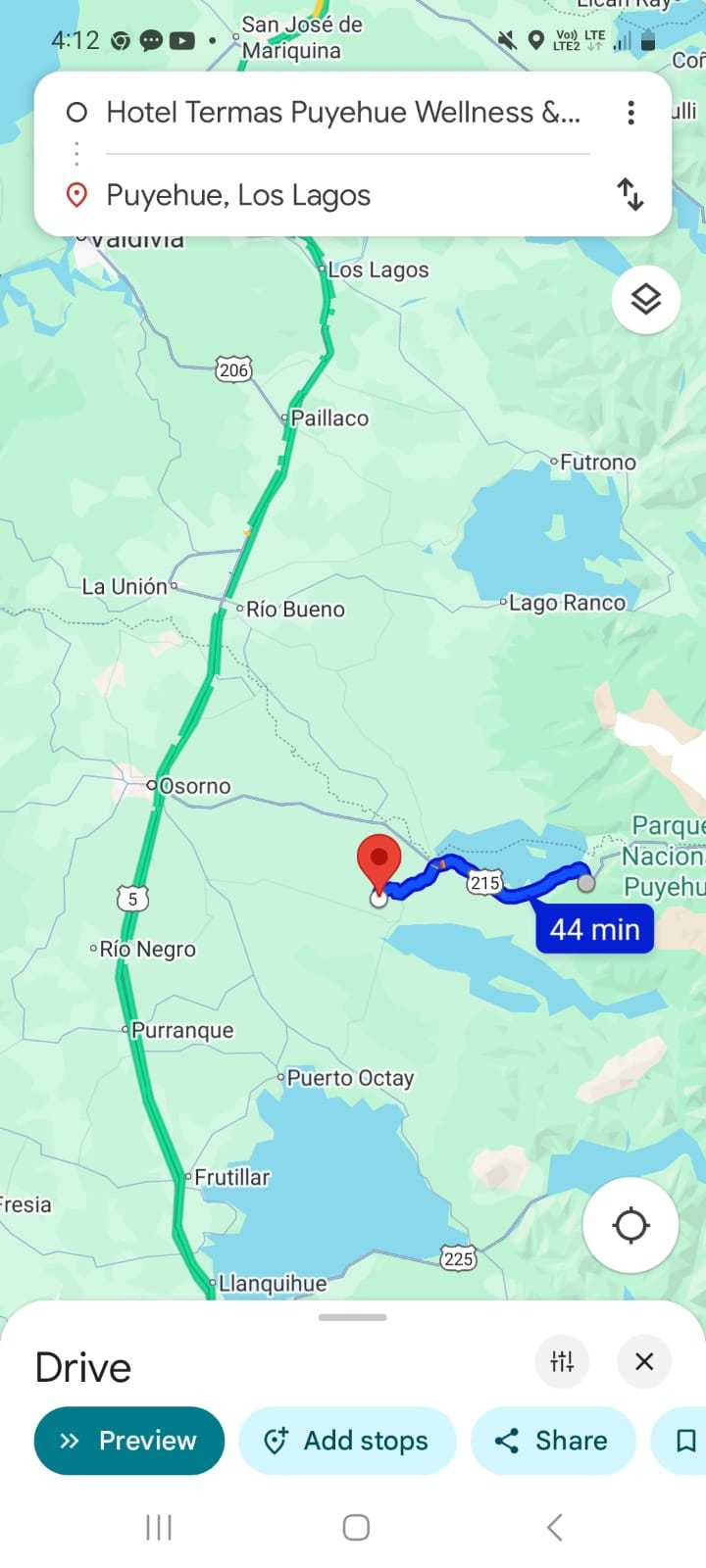Swap start and destination locations
706x1568 pixels.
(630, 194)
